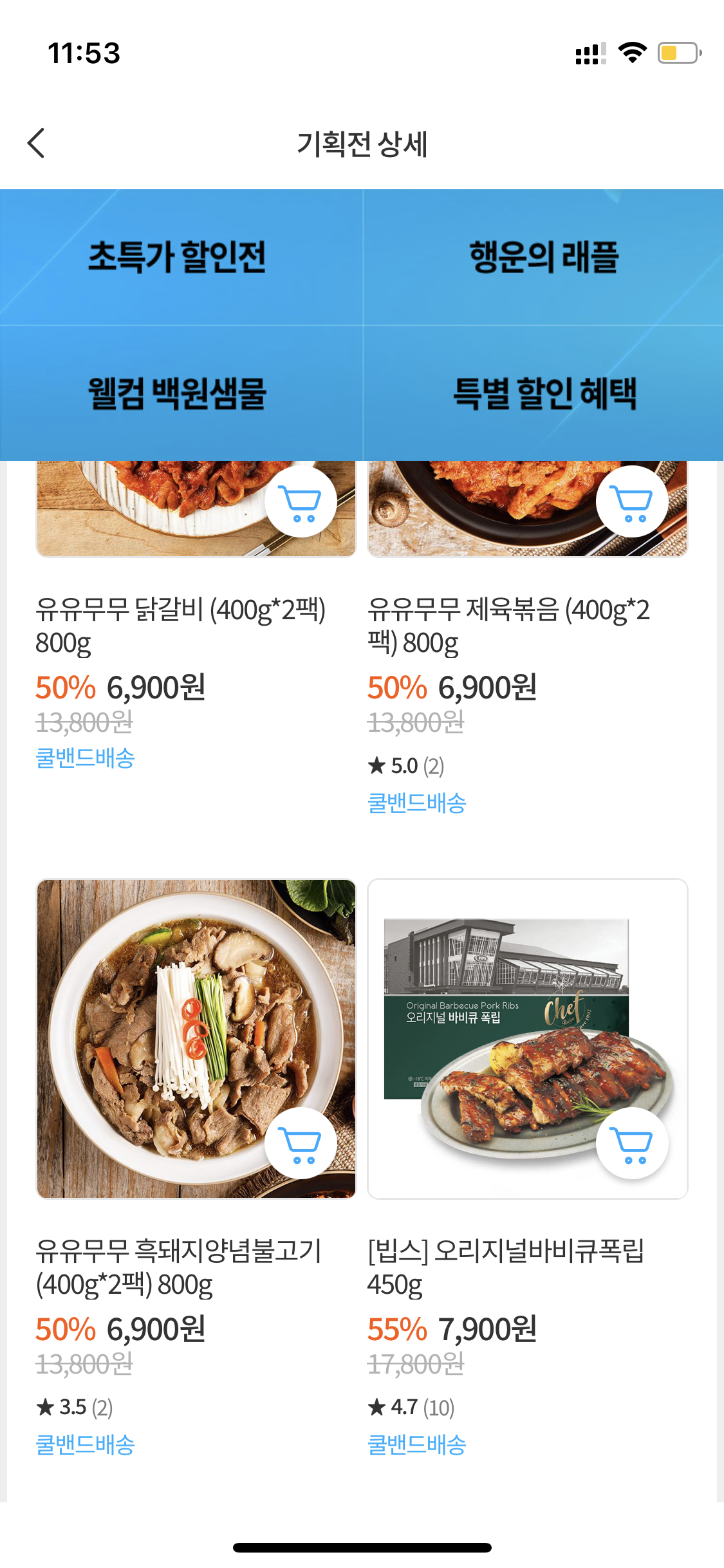The width and height of the screenshot is (724, 1568).
Task: Add 흑돼지양념불고기 to cart
Action: click(301, 1144)
